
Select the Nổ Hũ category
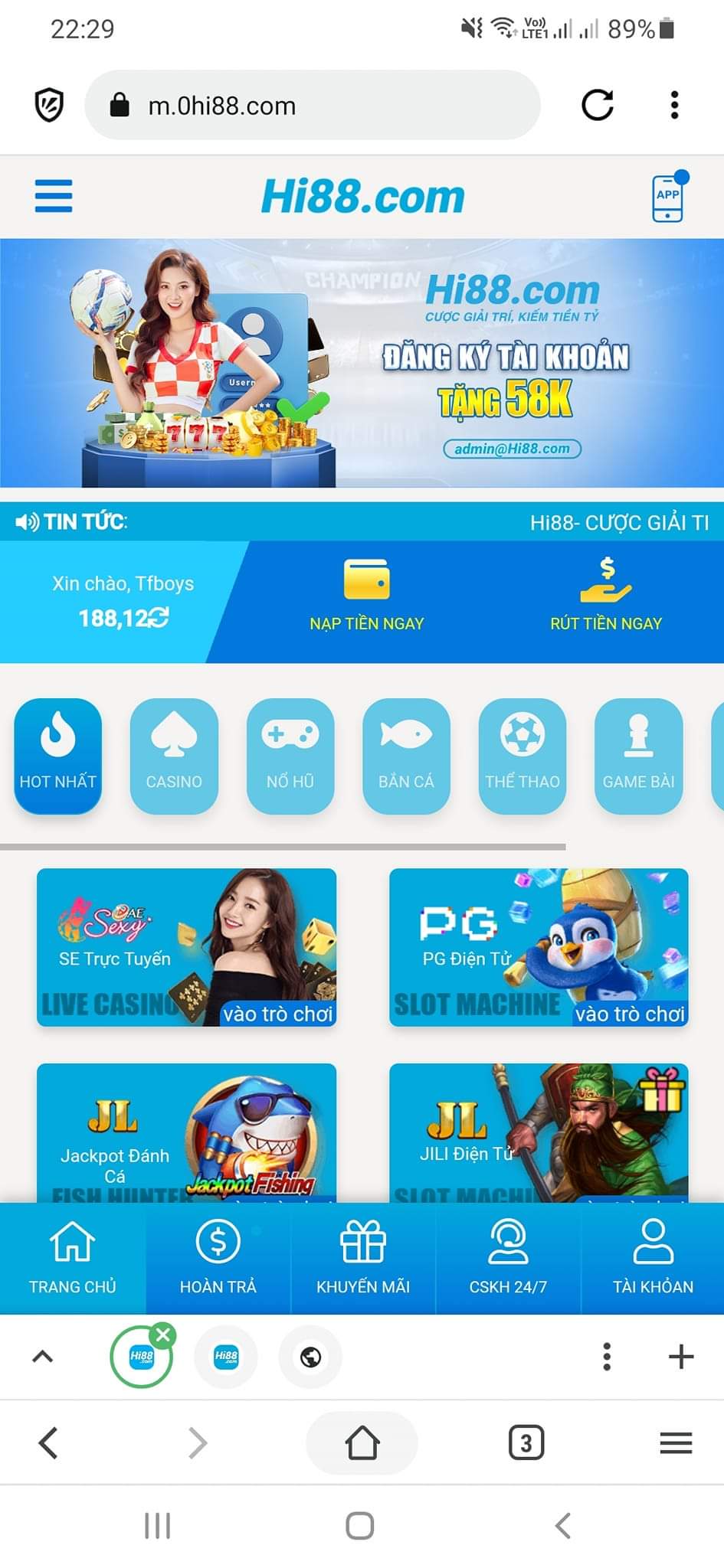pos(290,755)
